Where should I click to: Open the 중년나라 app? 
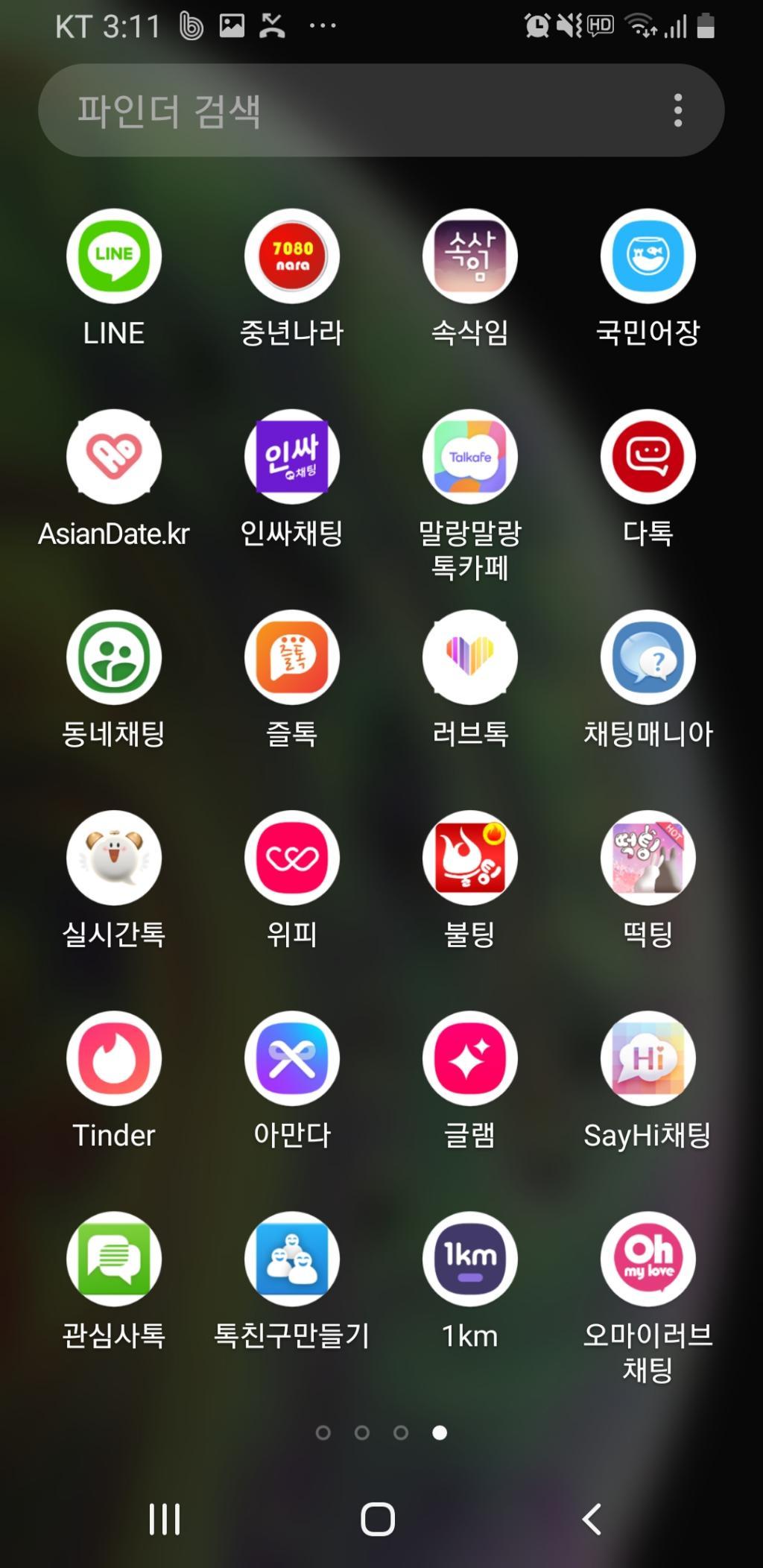coord(292,256)
